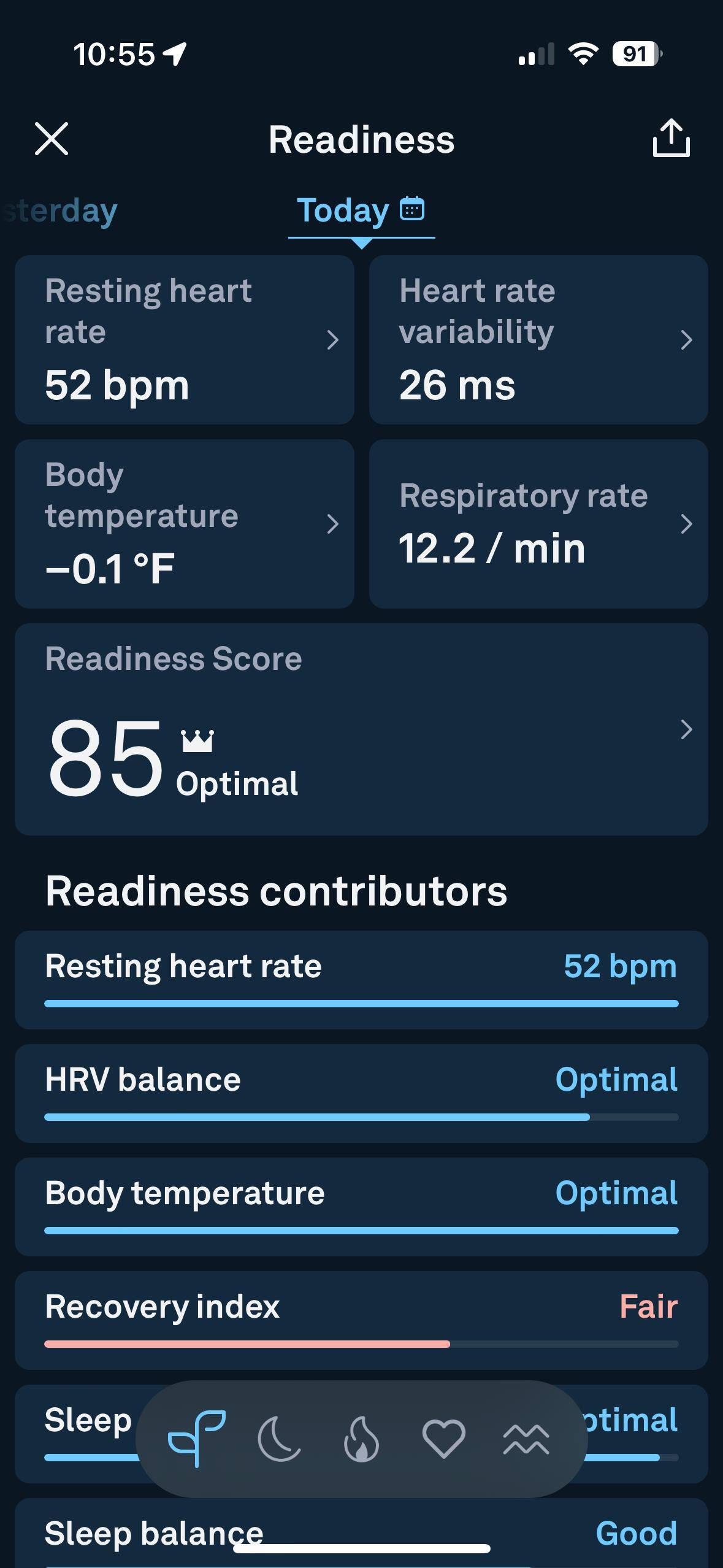Tap the Body temperature Optimal contributor row
This screenshot has height=1568, width=723.
tap(361, 1206)
